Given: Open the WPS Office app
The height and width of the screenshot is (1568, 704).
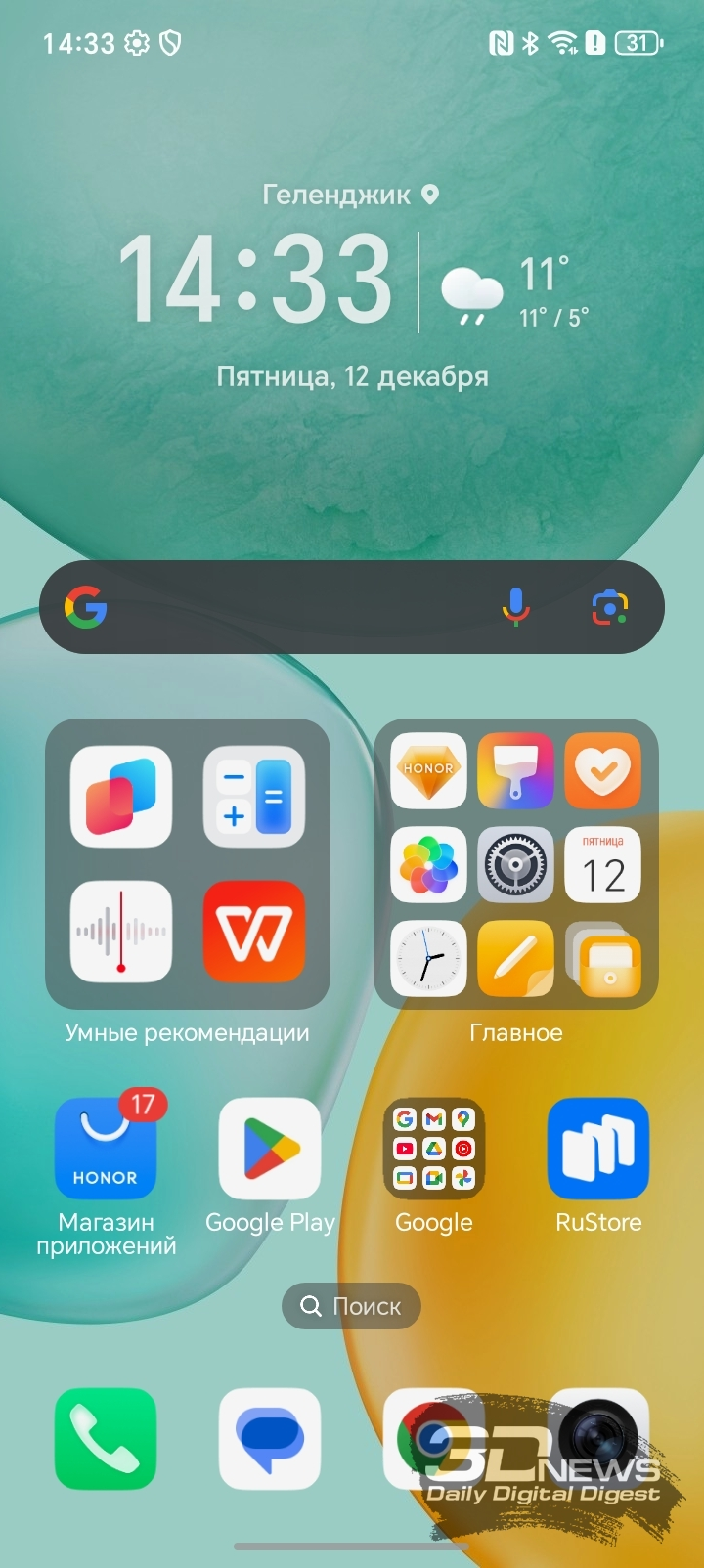Looking at the screenshot, I should (x=254, y=932).
